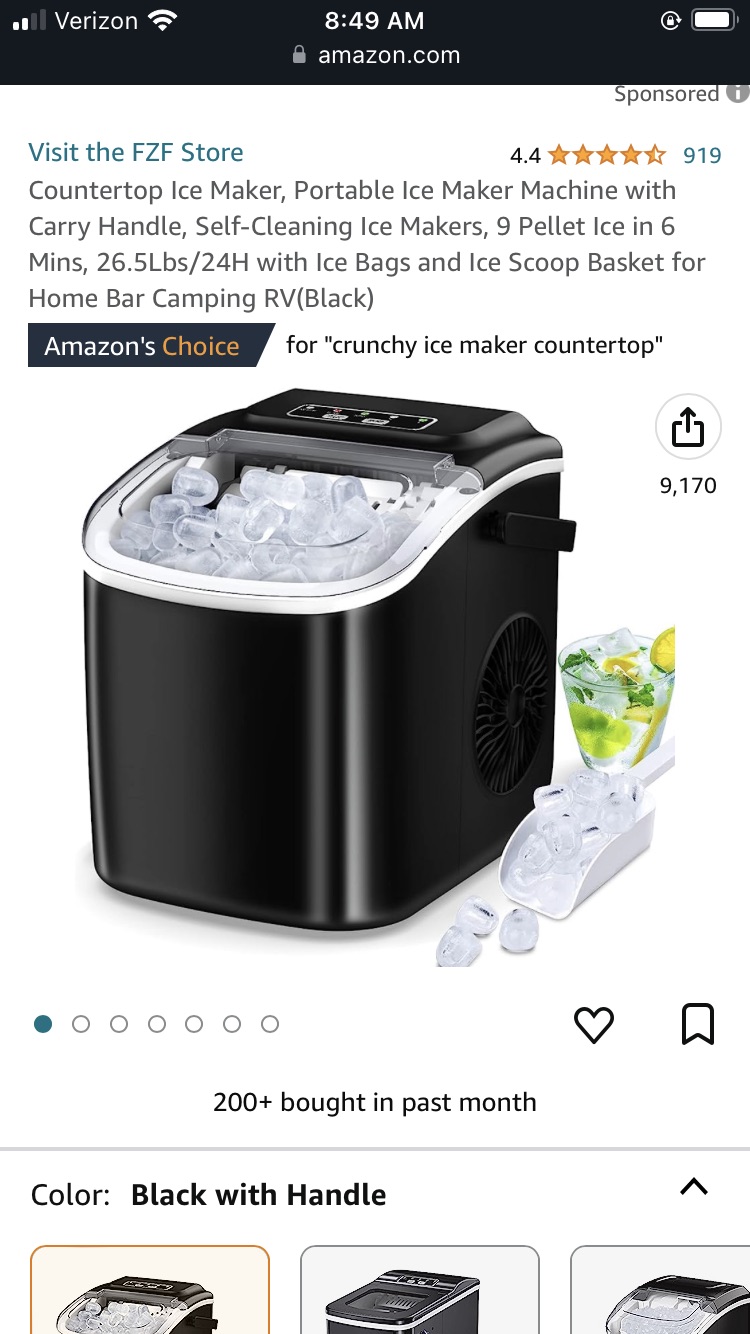The image size is (750, 1334).
Task: Choose the second color variant swatch
Action: pyautogui.click(x=420, y=1292)
